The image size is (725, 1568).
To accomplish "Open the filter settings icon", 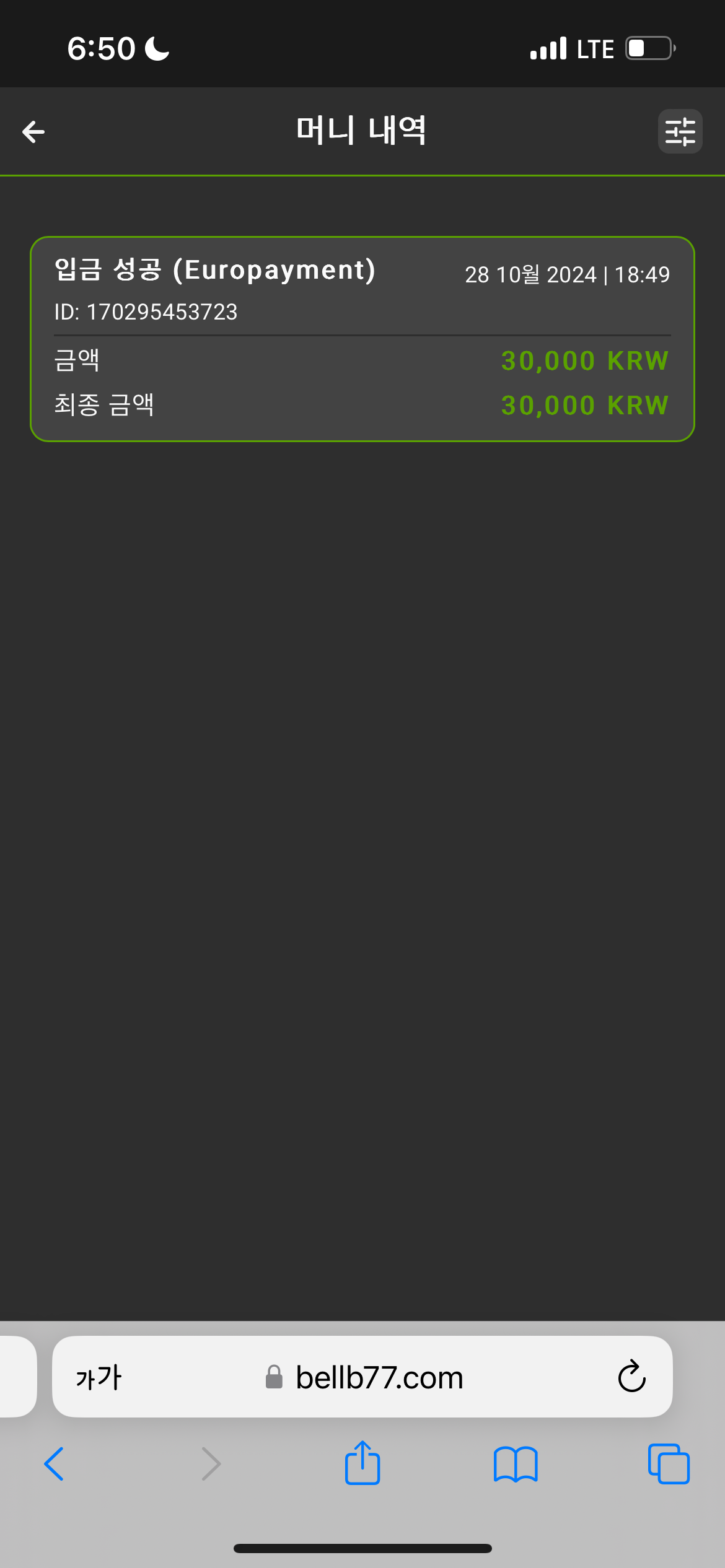I will point(680,131).
